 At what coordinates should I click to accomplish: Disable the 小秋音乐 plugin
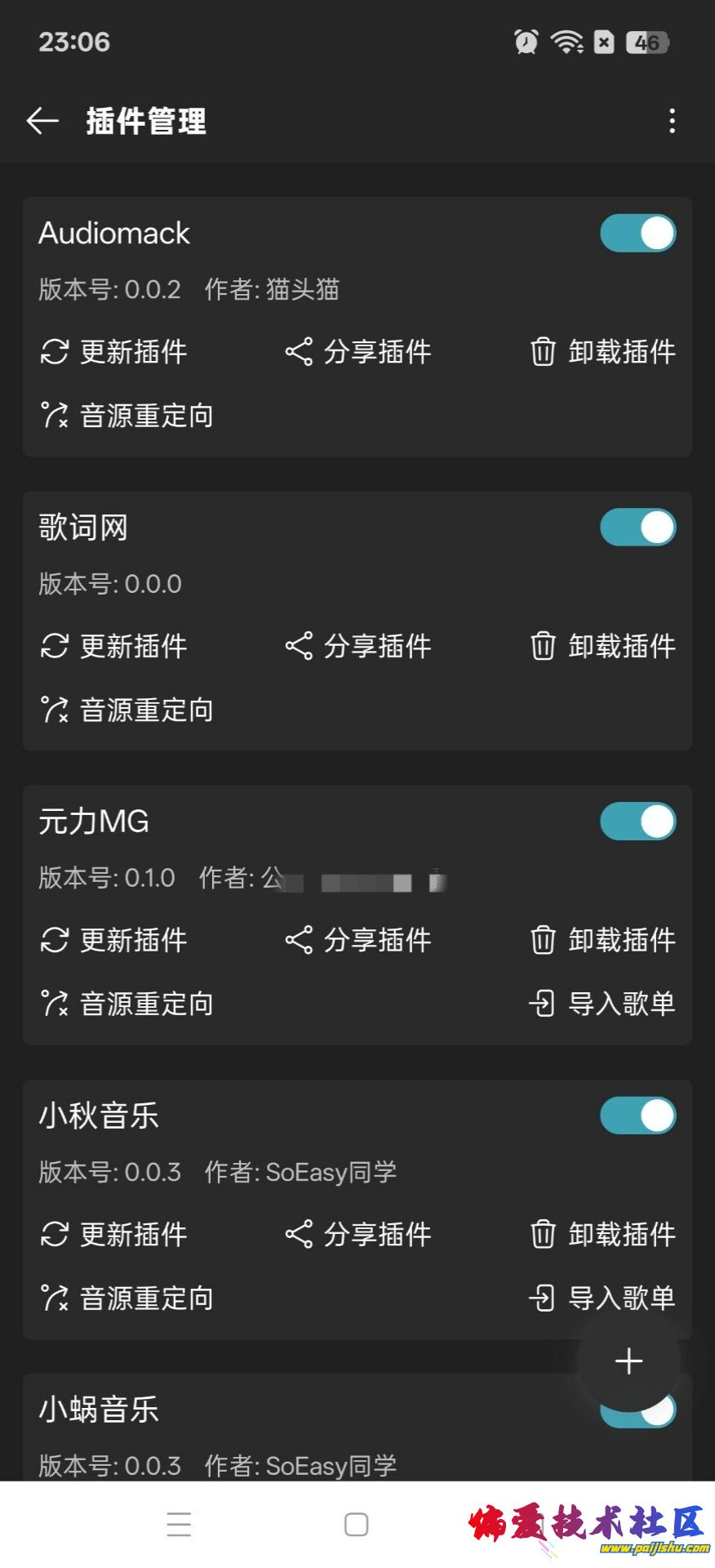pos(637,1116)
